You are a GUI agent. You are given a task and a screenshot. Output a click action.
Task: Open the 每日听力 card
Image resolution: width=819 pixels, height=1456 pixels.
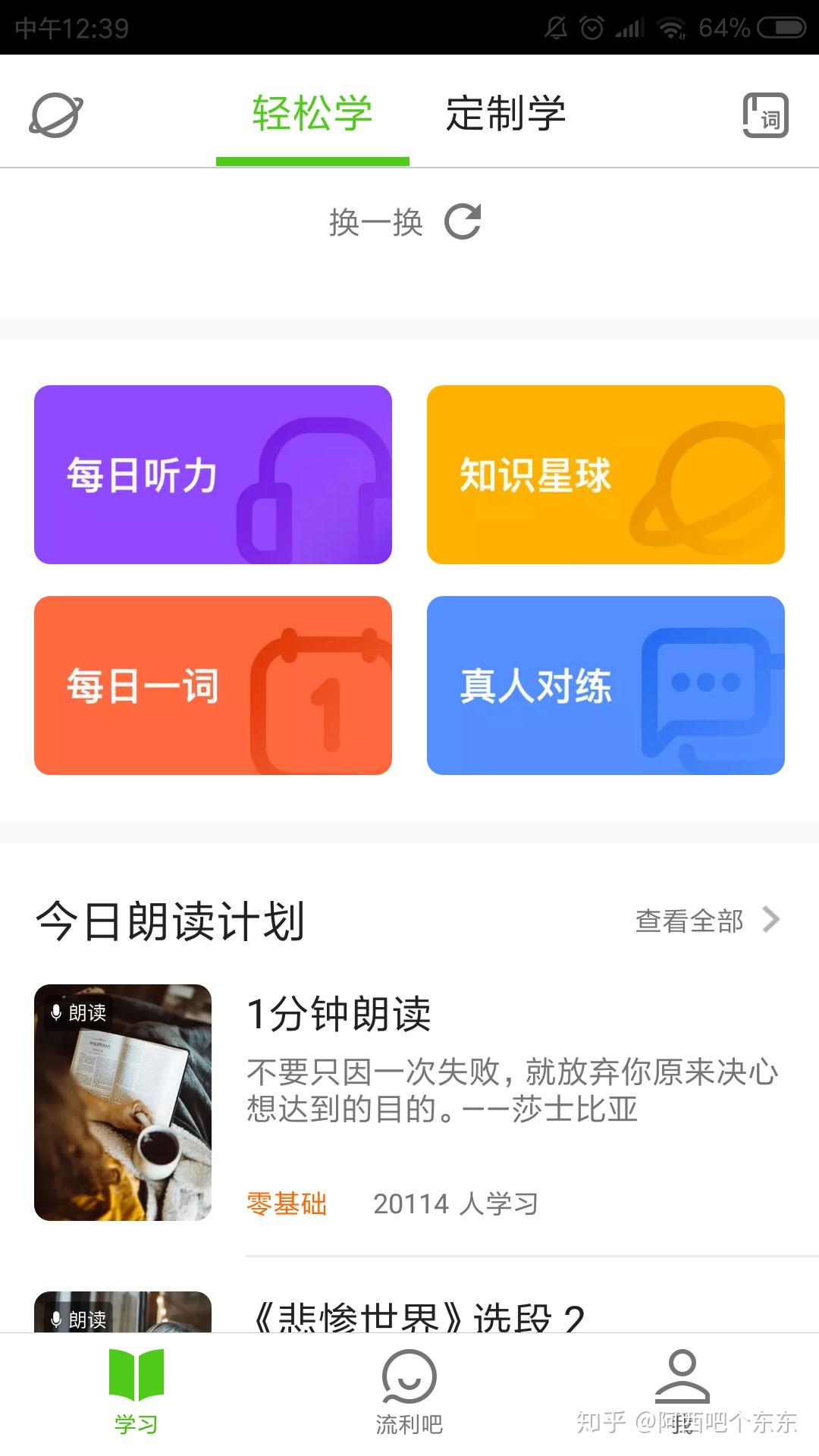213,475
